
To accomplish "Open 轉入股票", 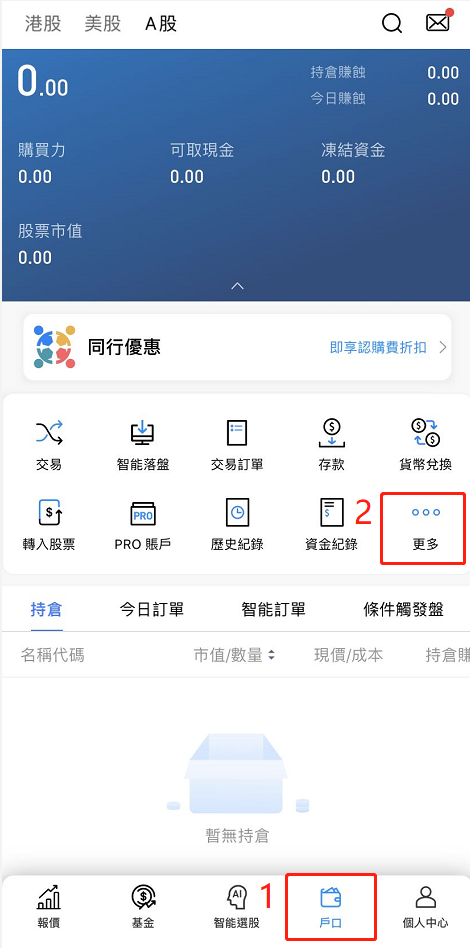I will 48,524.
